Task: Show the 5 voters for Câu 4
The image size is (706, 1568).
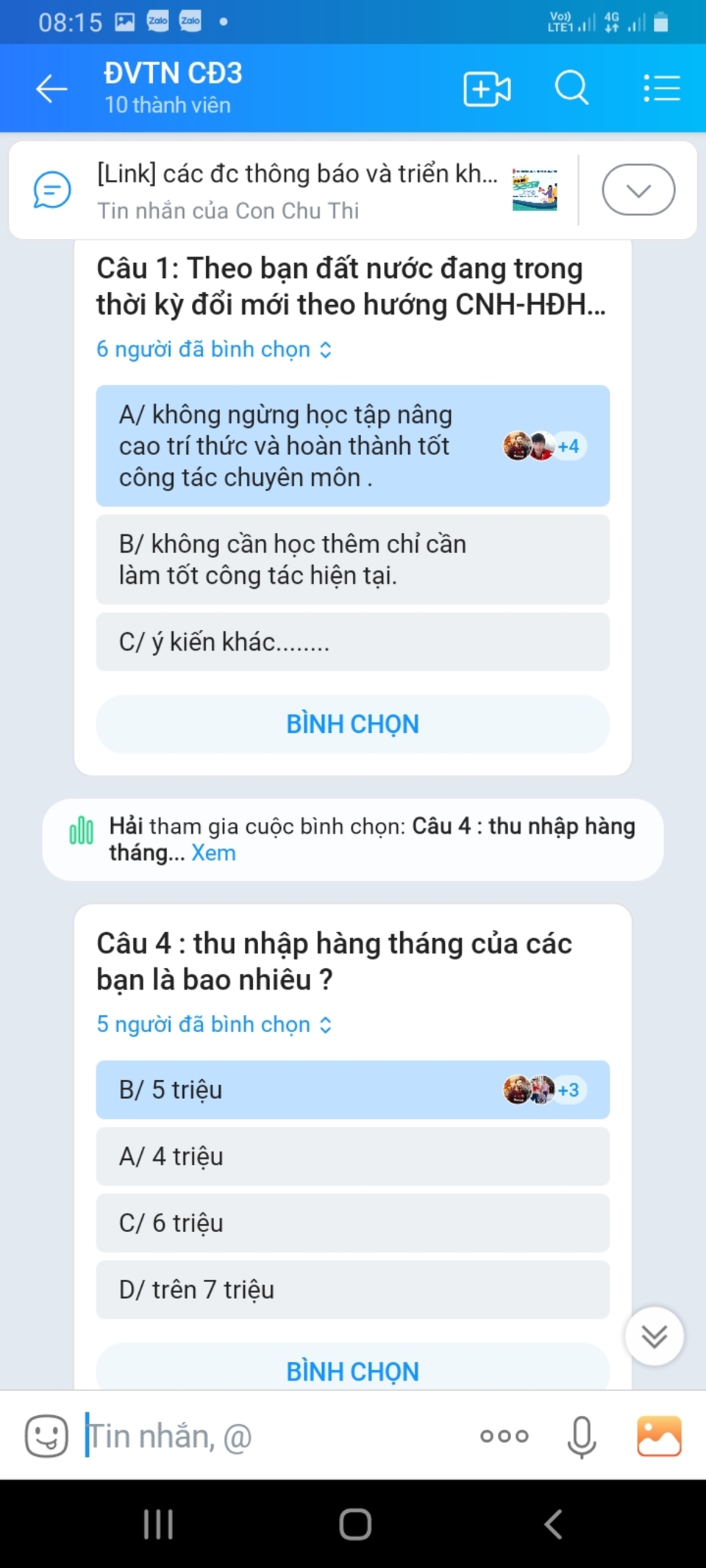Action: [213, 1024]
